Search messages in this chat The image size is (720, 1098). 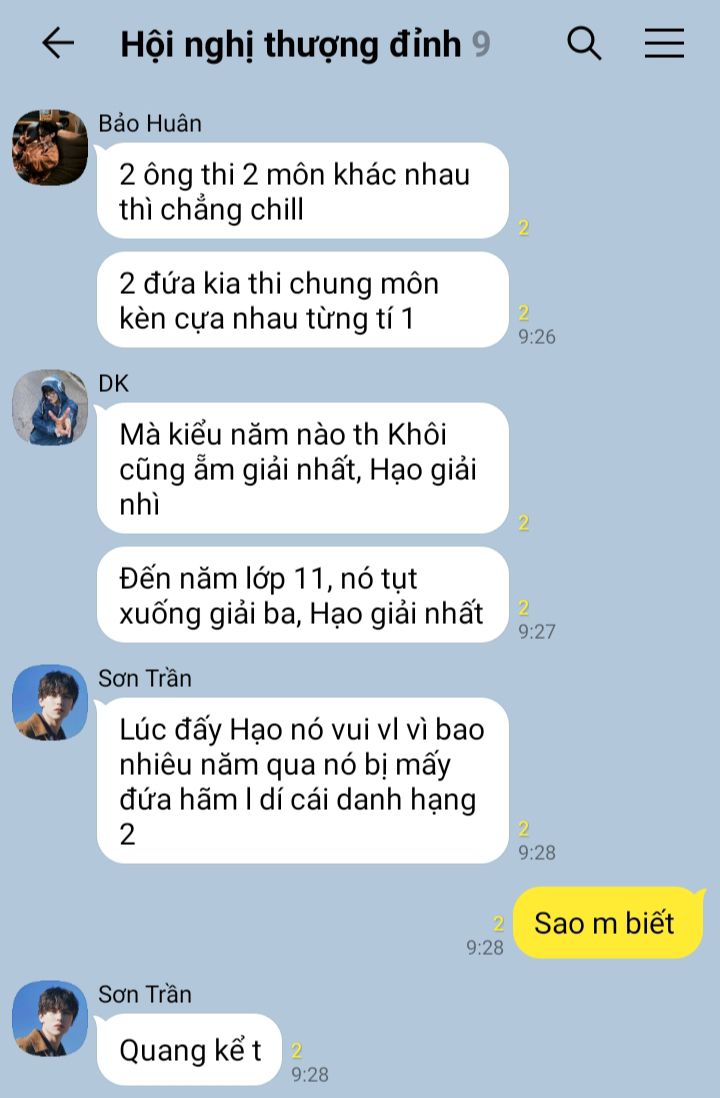(584, 43)
